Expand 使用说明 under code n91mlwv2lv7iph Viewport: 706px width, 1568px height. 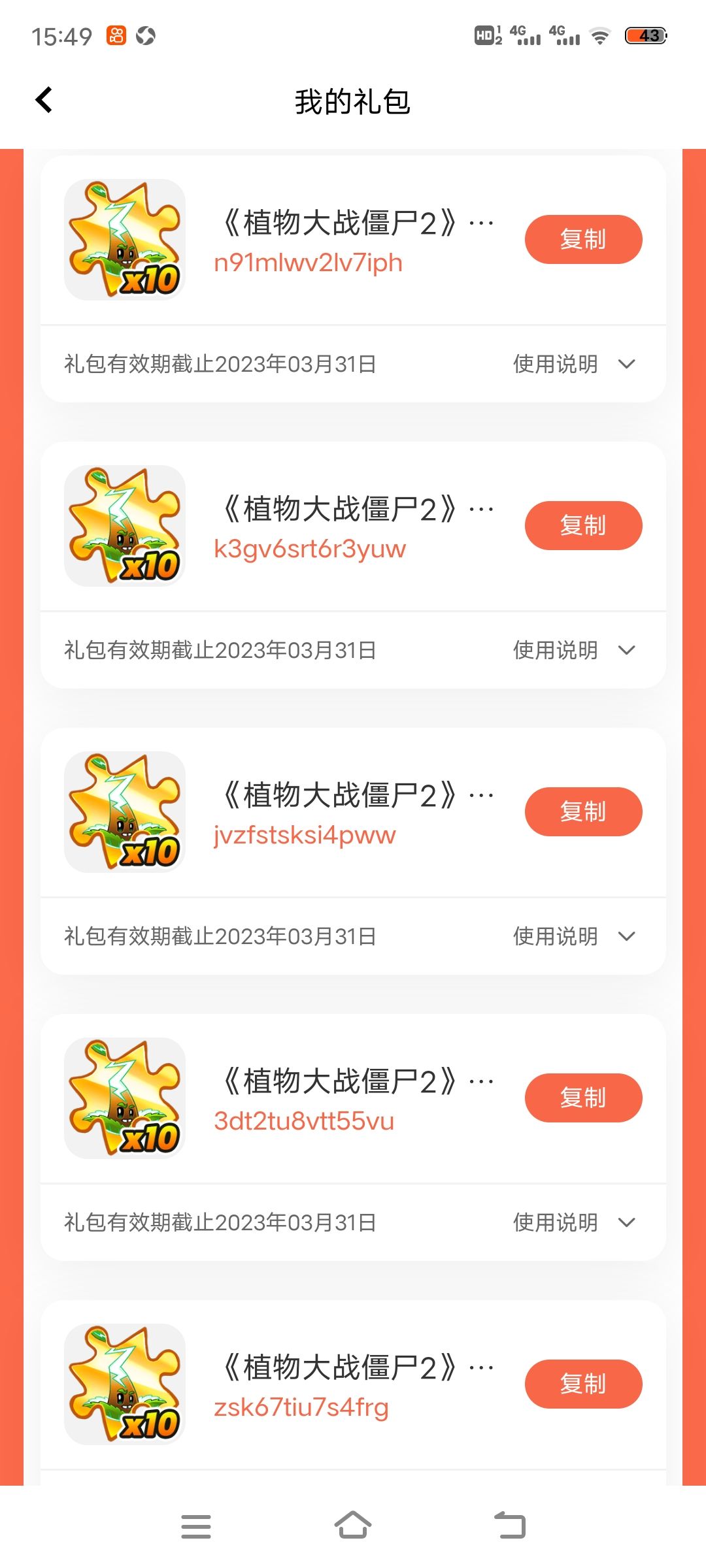574,364
